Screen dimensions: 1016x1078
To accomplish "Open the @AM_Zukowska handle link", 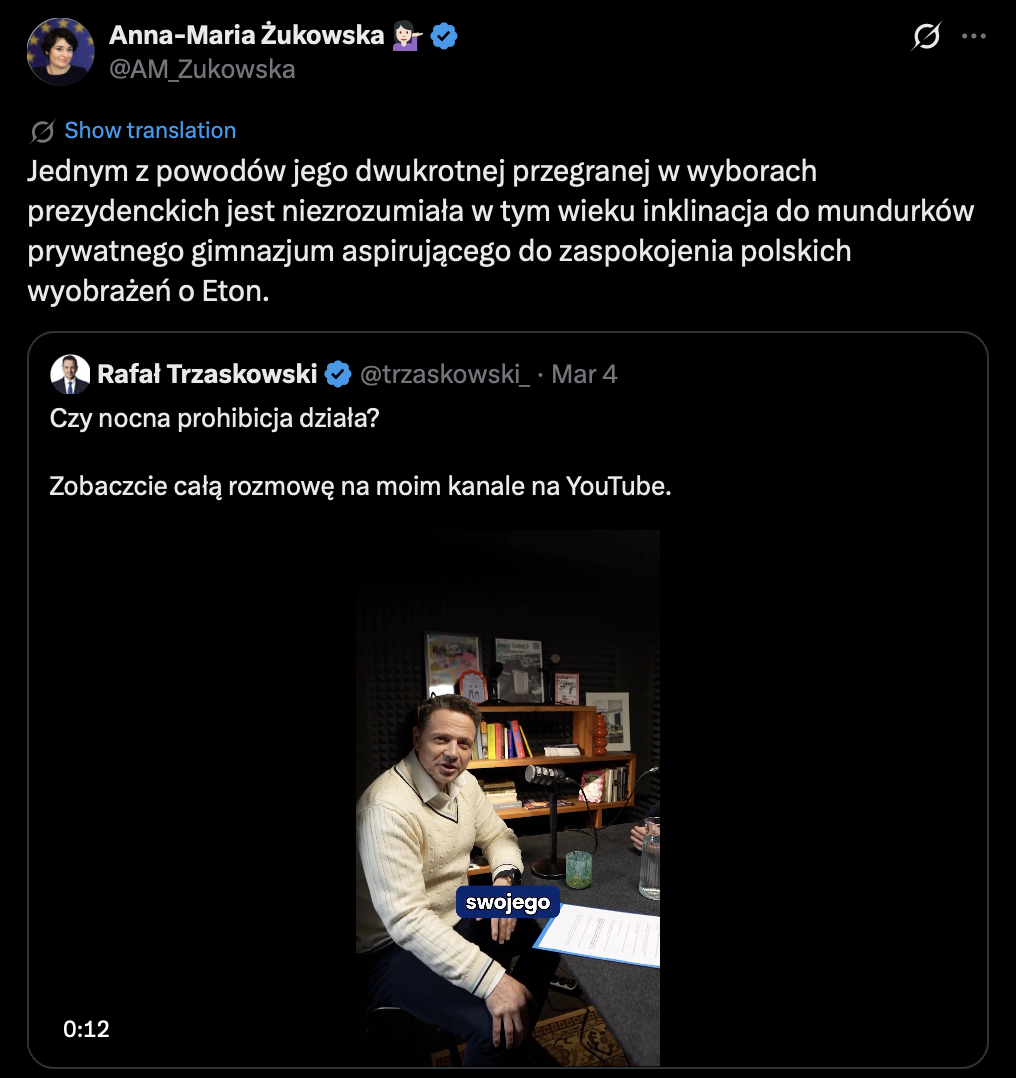I will tap(201, 69).
